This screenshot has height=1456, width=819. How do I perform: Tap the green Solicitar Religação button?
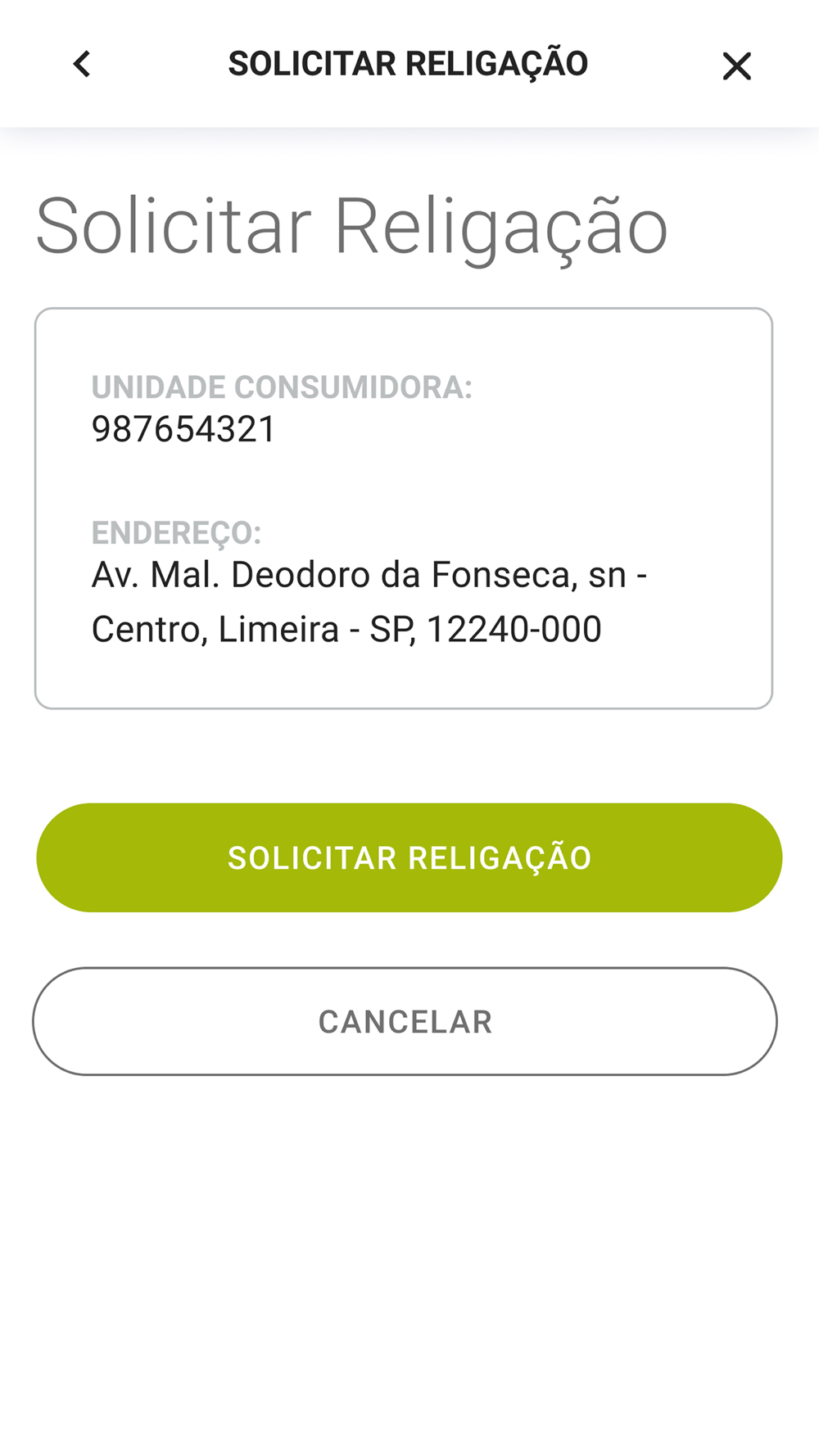click(x=409, y=857)
